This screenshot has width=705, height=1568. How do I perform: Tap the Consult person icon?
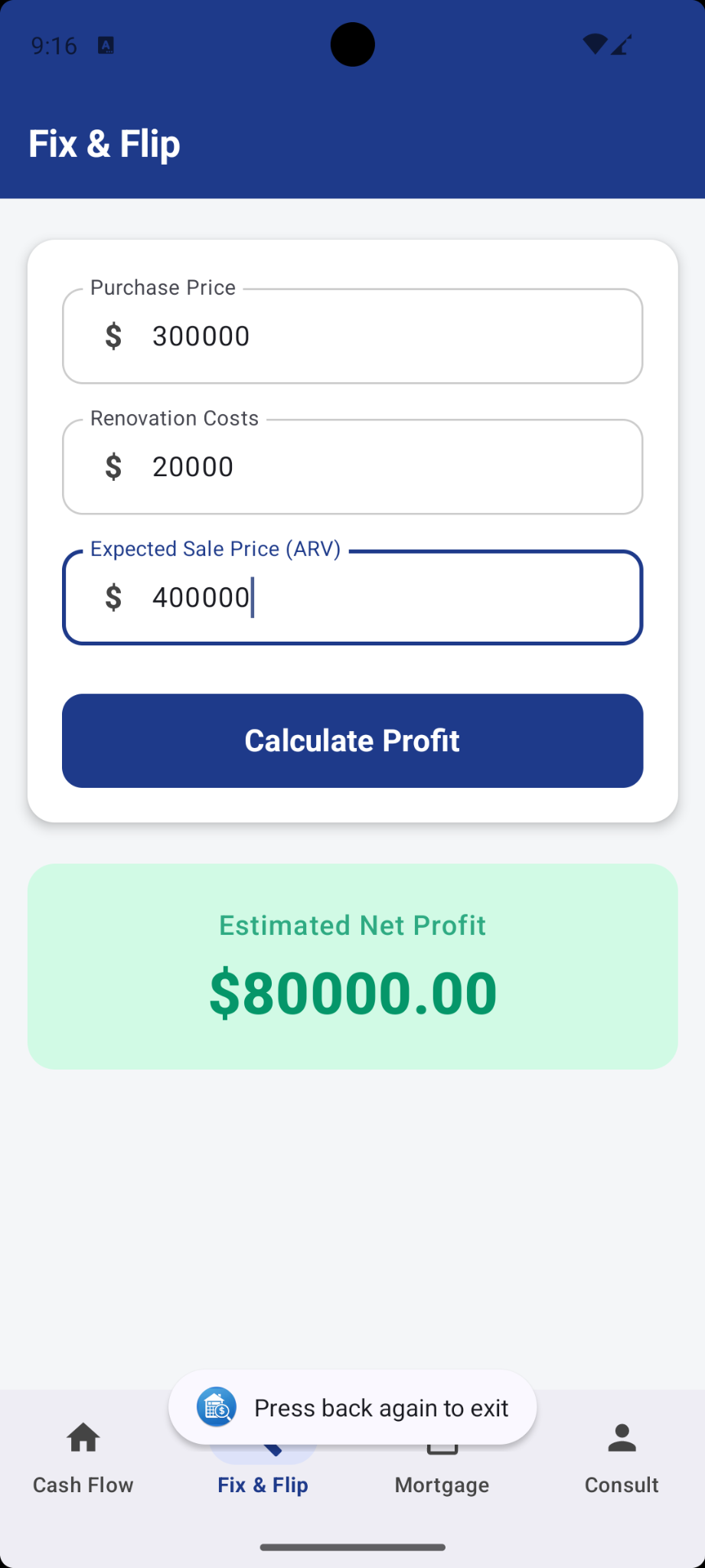pyautogui.click(x=621, y=1438)
